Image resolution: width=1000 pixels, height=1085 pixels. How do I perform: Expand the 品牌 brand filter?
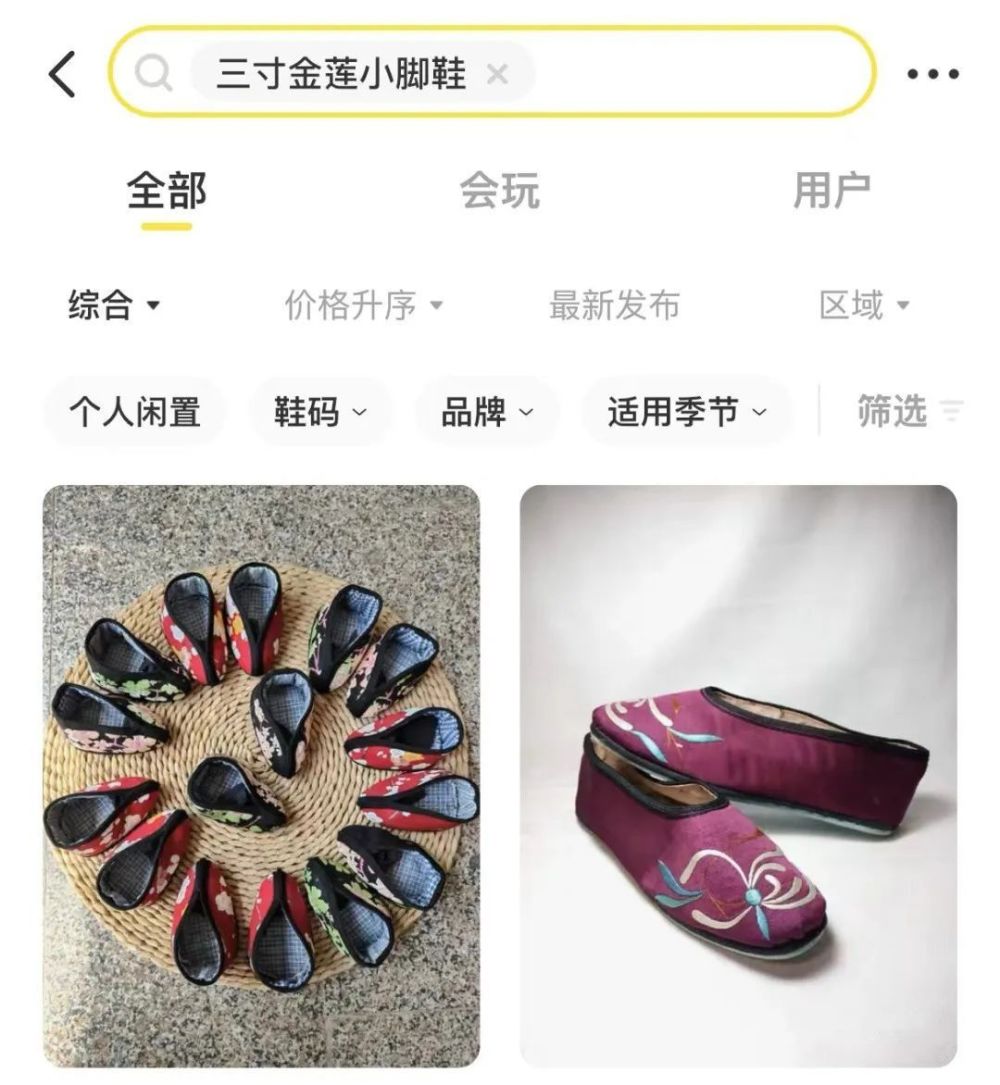point(487,411)
